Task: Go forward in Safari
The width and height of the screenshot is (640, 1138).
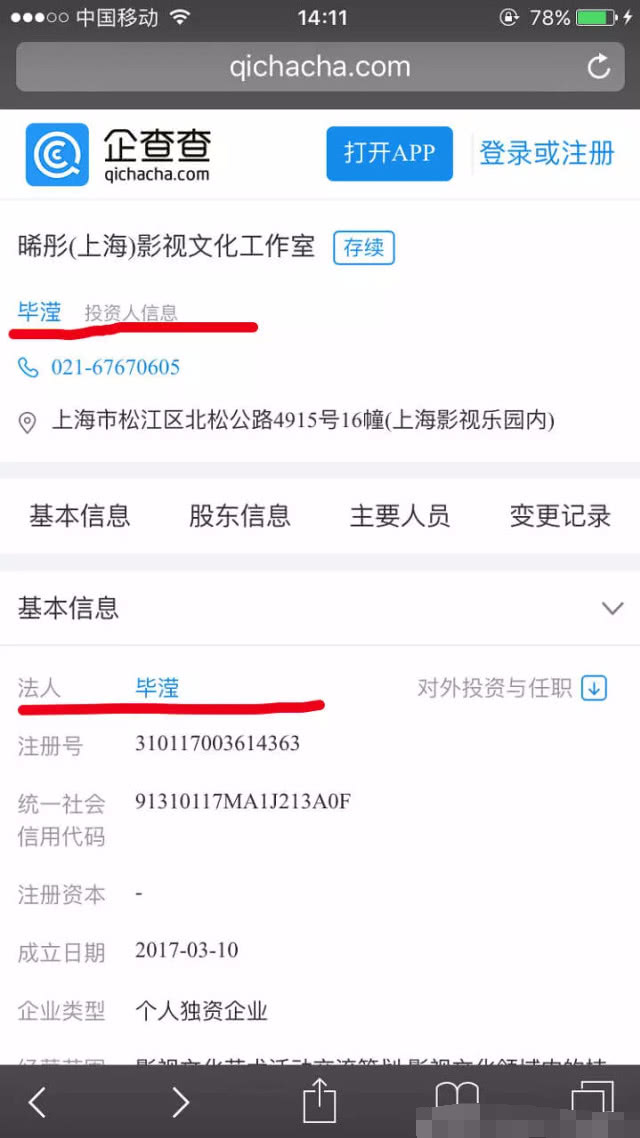Action: pyautogui.click(x=180, y=1102)
